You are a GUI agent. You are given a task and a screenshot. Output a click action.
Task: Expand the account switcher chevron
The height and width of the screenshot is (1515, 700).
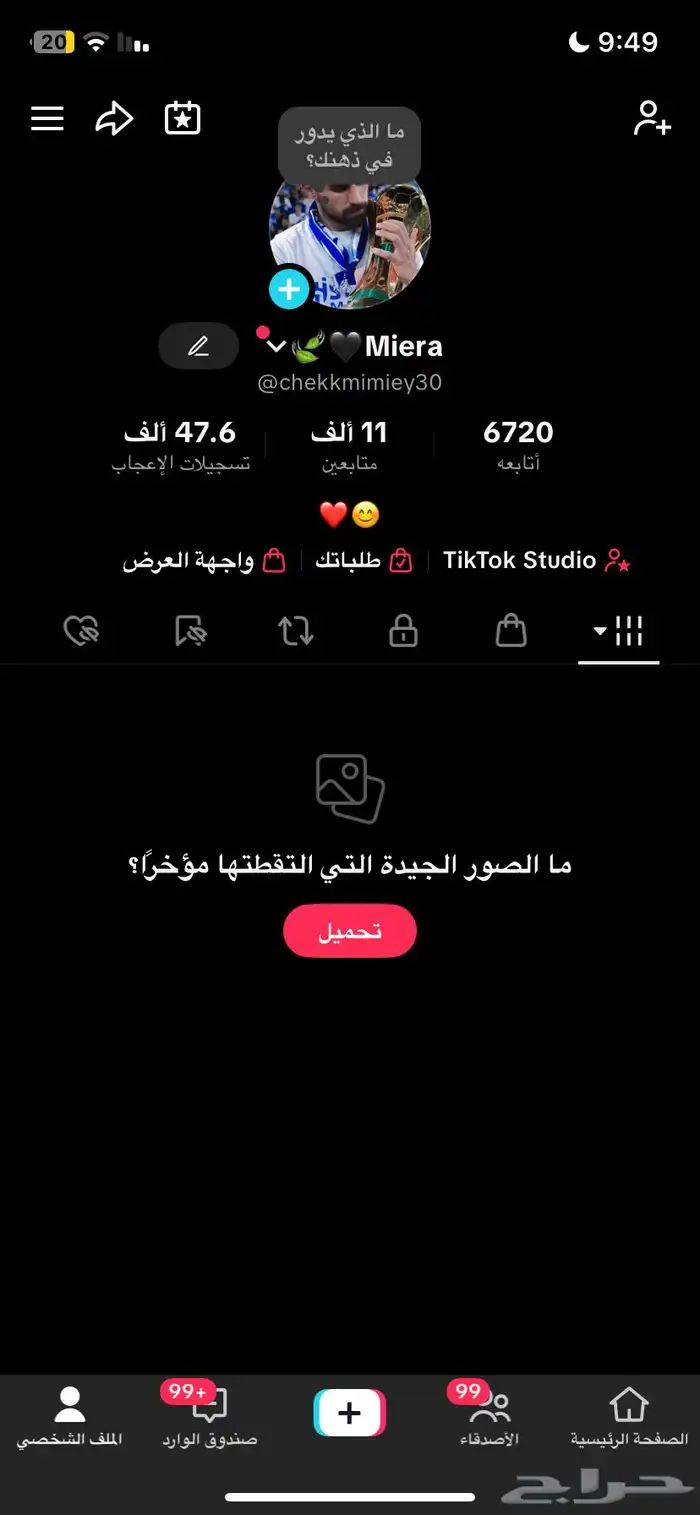[x=276, y=347]
